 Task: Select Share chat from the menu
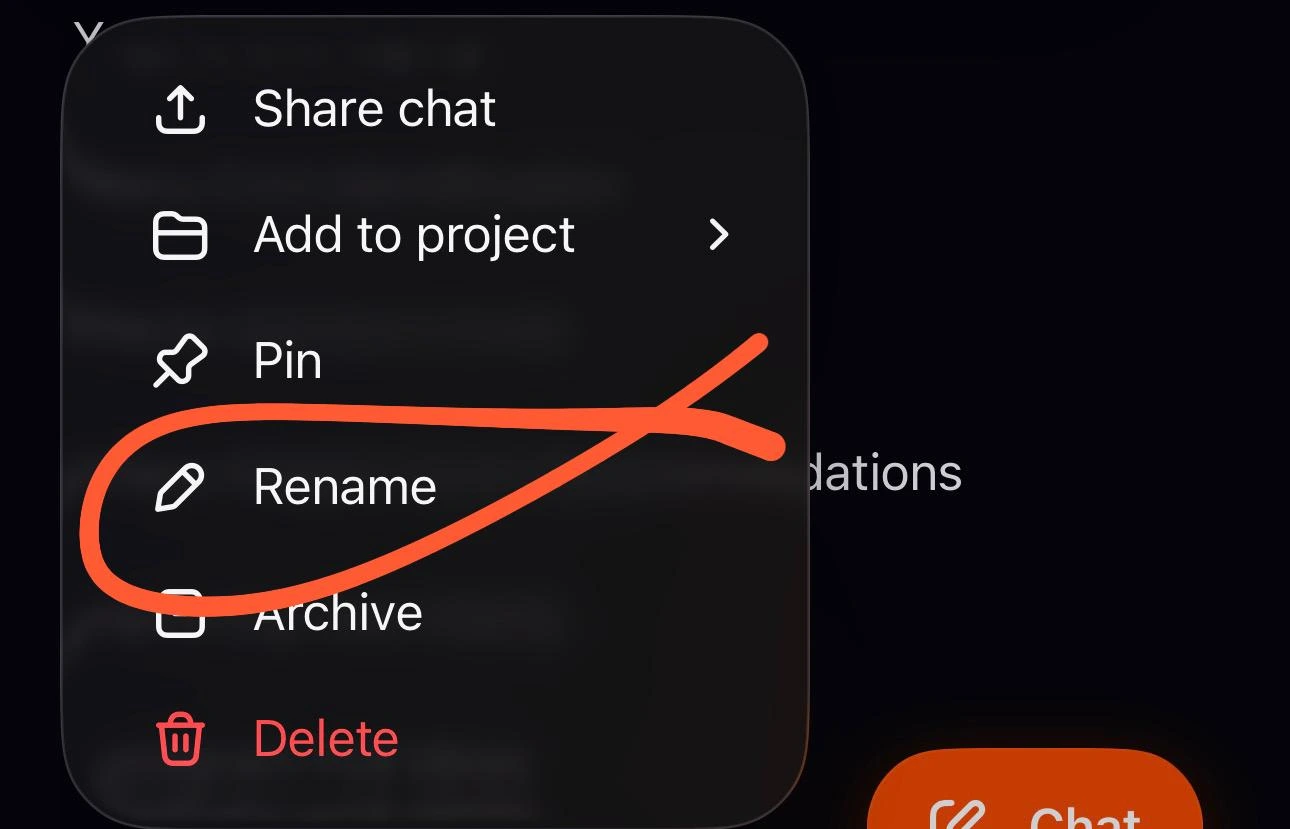373,109
